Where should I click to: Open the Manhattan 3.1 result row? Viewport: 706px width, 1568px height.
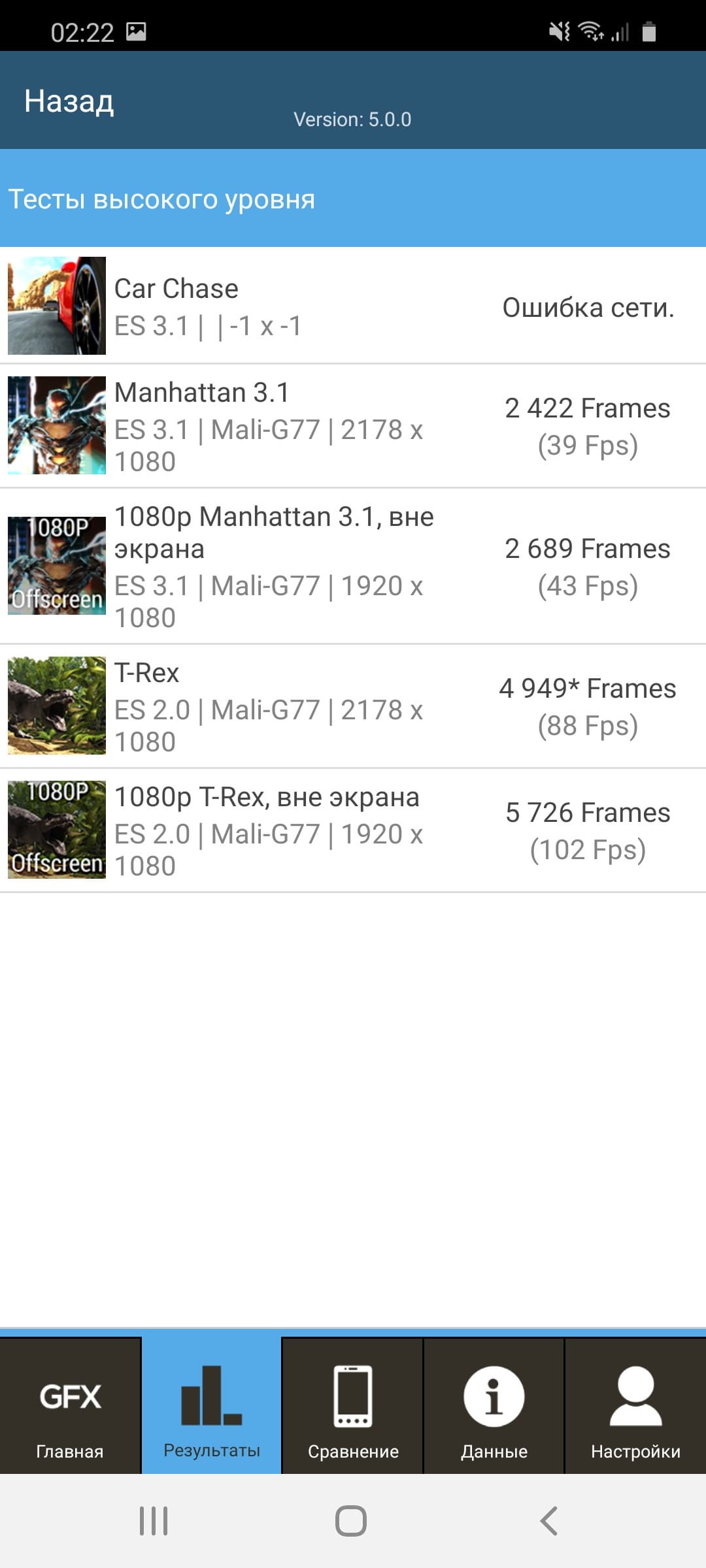pos(353,426)
